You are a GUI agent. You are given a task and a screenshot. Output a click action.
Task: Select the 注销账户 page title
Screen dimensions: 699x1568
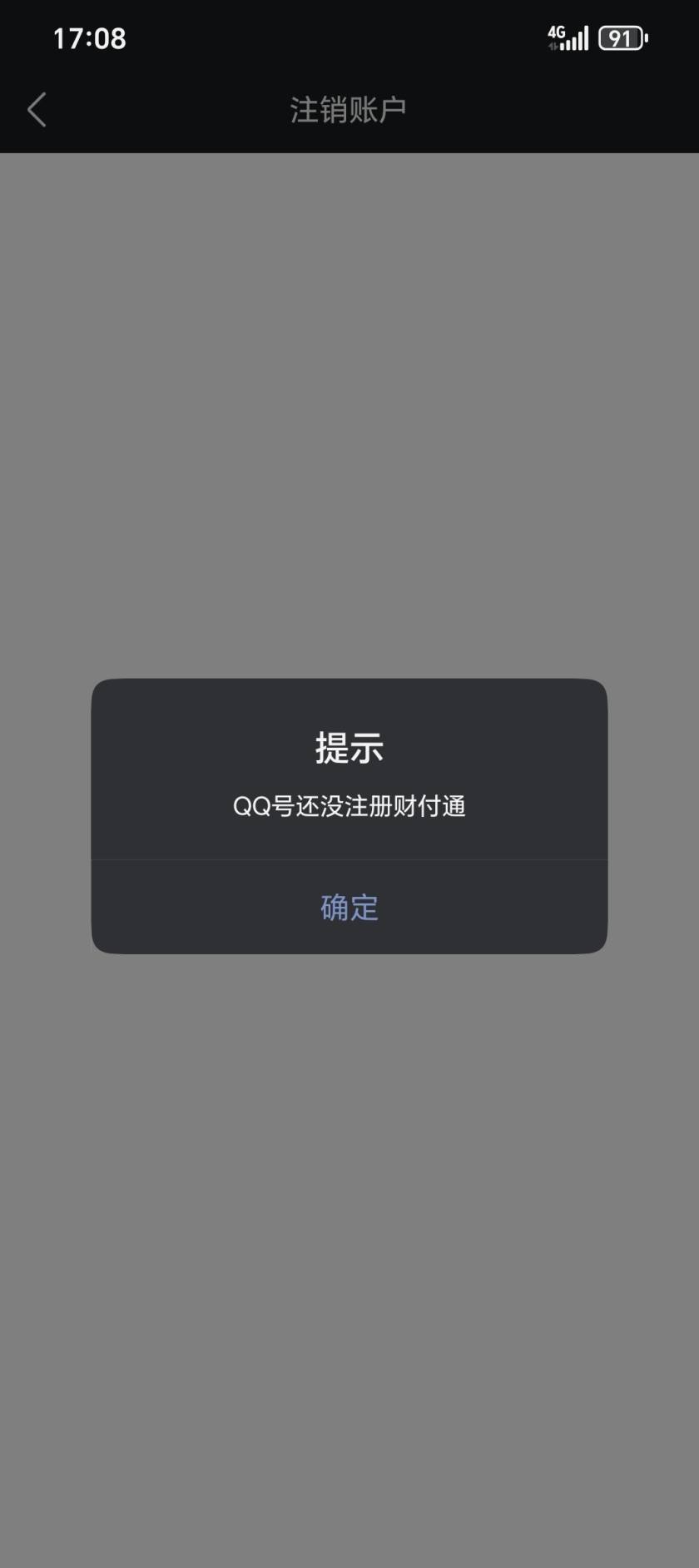pyautogui.click(x=348, y=107)
